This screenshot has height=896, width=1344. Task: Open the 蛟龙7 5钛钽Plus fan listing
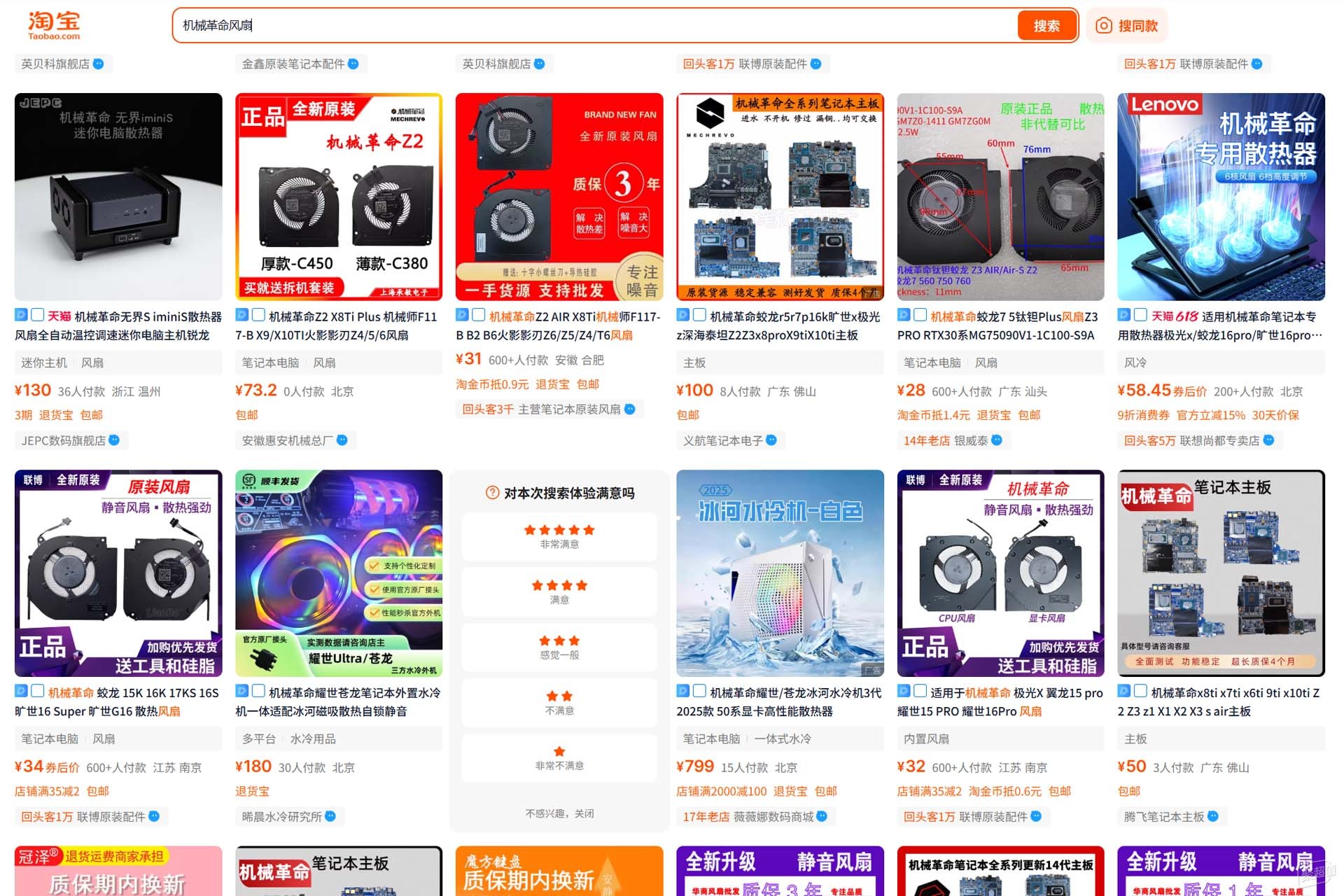point(1000,197)
